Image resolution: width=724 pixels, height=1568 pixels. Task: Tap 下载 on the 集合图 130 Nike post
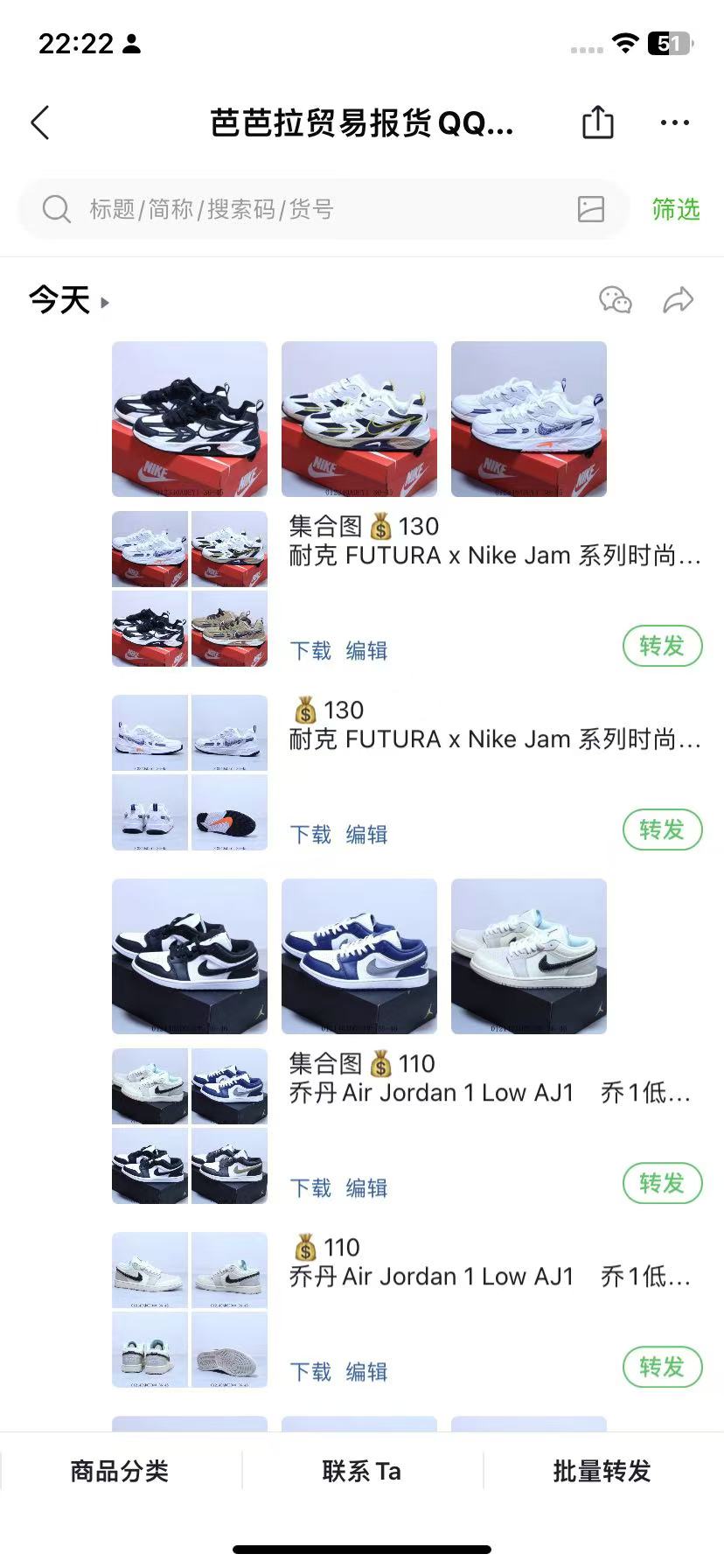click(x=310, y=651)
